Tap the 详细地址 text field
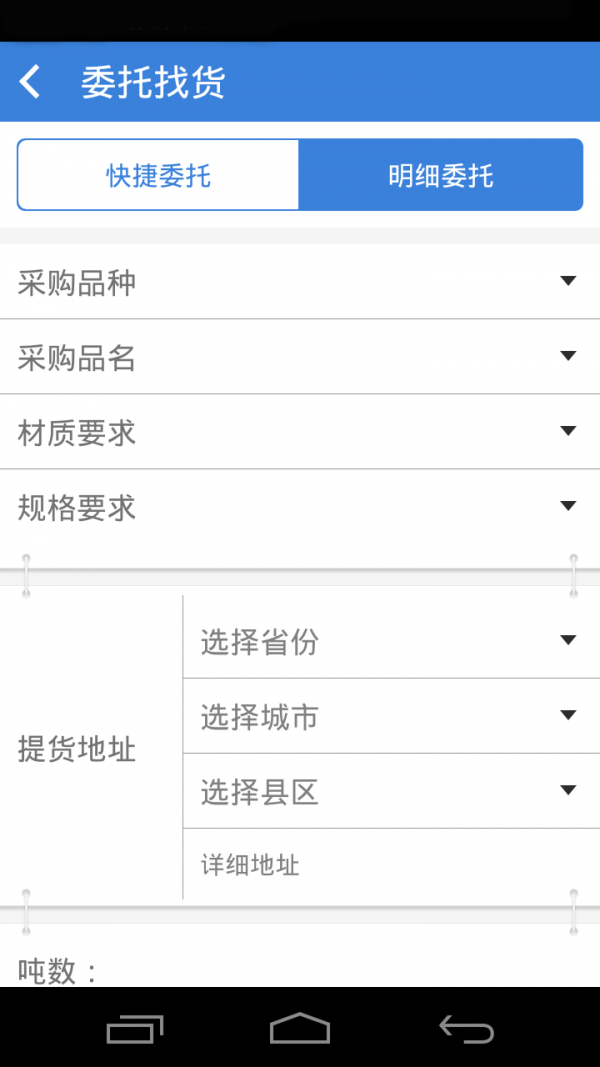The width and height of the screenshot is (600, 1067). (390, 865)
